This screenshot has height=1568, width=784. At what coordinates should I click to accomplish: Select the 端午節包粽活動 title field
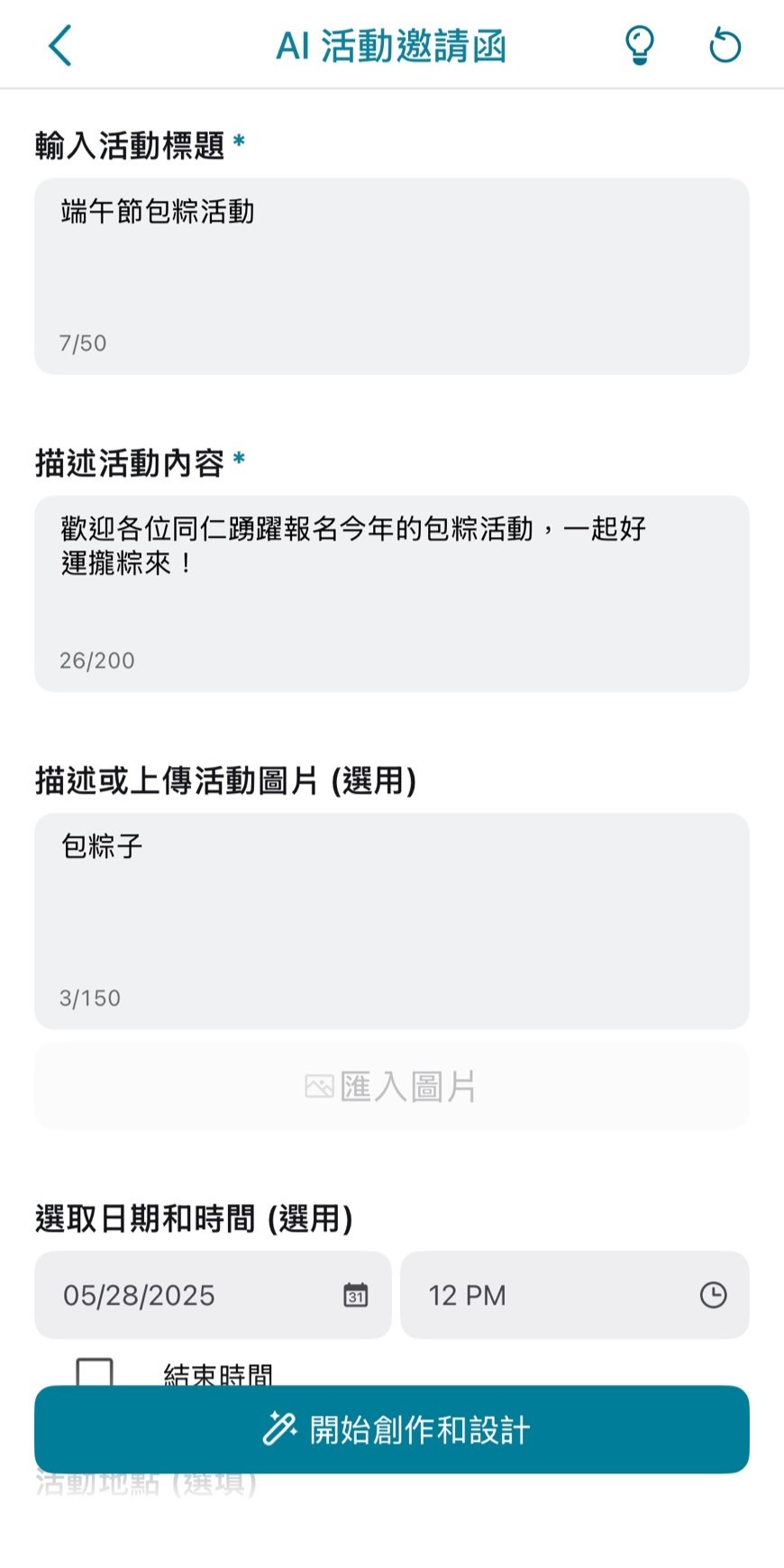tap(391, 270)
